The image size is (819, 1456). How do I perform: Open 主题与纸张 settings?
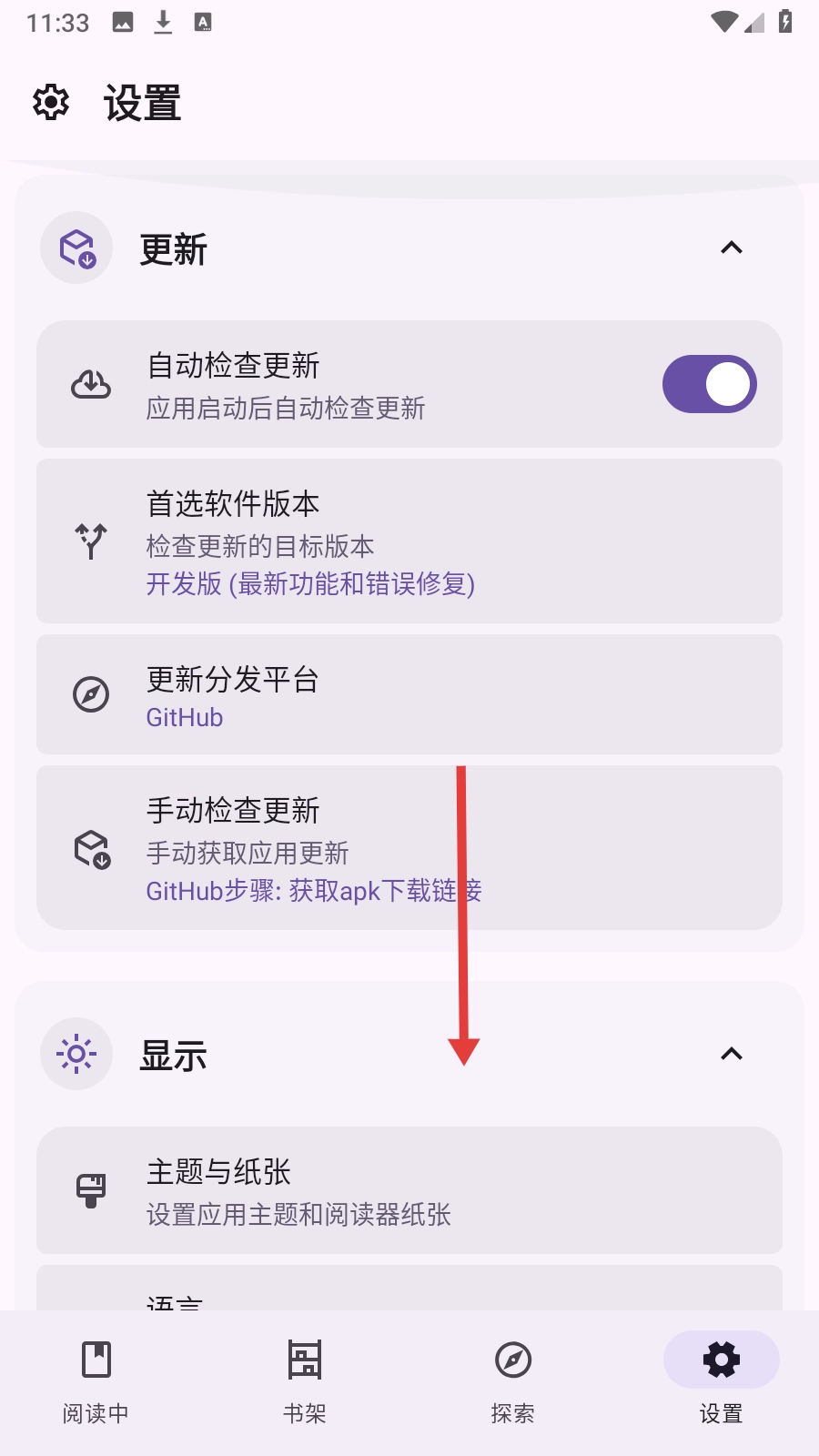point(409,1190)
